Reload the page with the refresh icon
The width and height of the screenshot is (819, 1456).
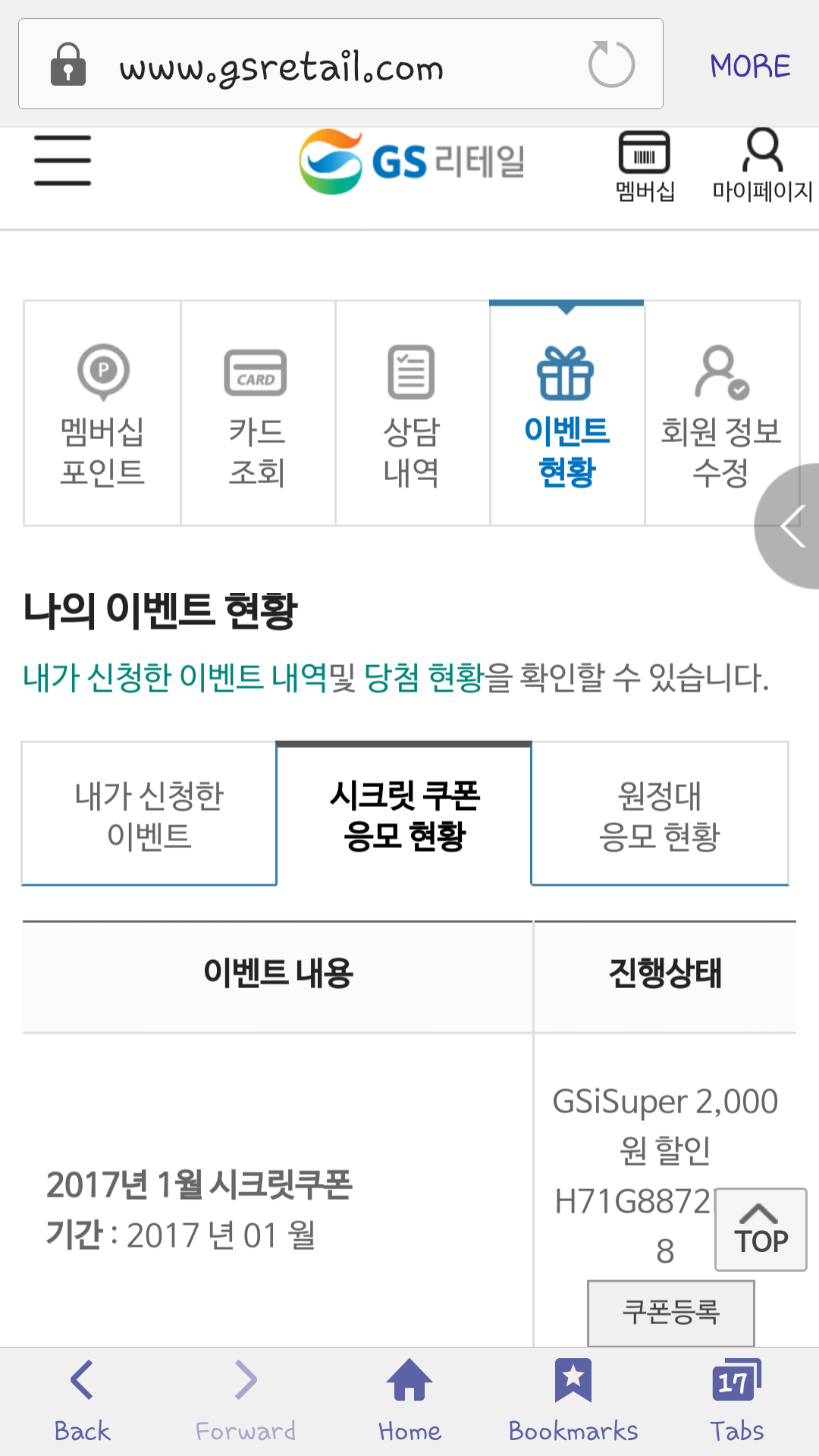pos(611,65)
